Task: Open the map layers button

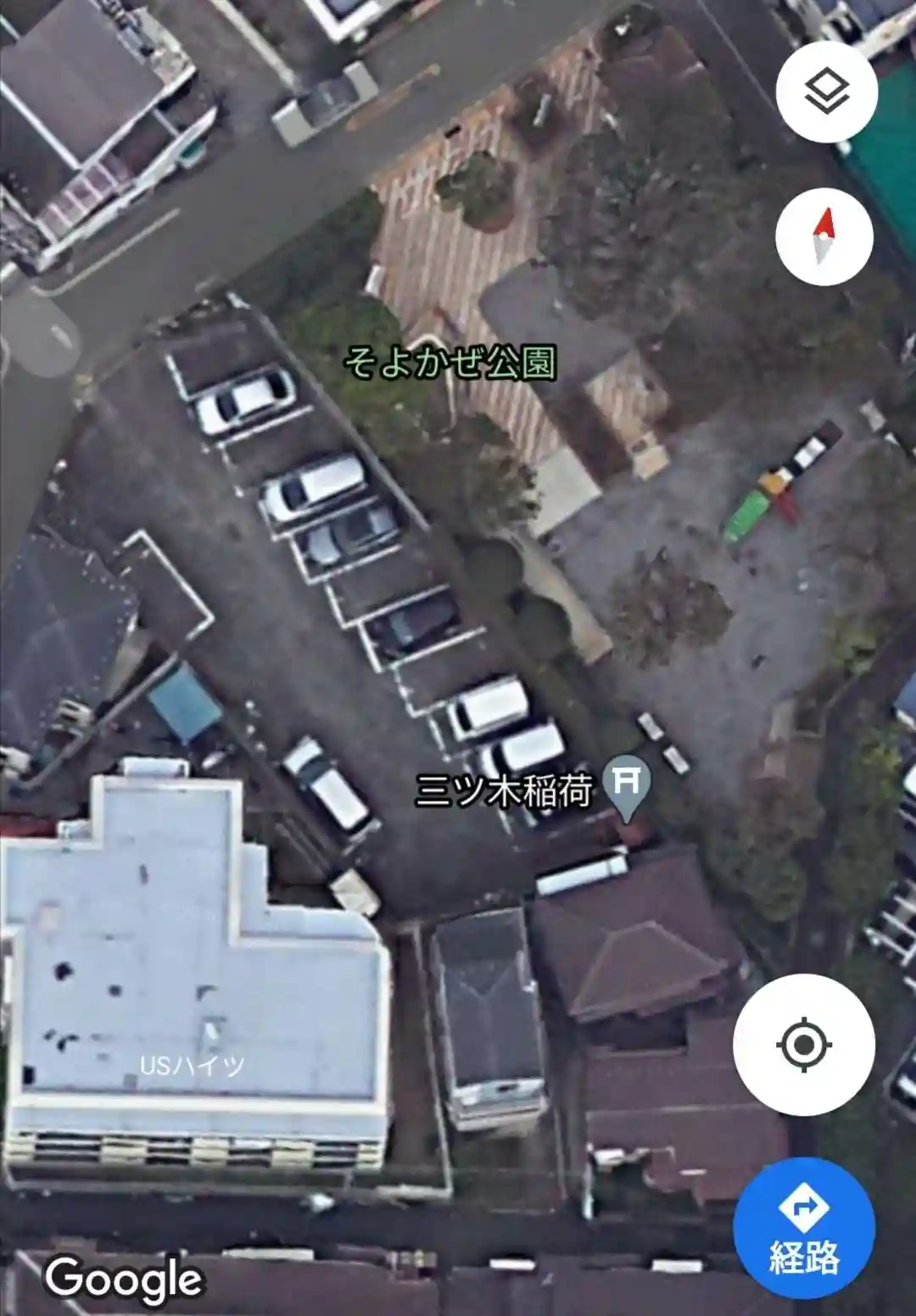Action: tap(826, 92)
